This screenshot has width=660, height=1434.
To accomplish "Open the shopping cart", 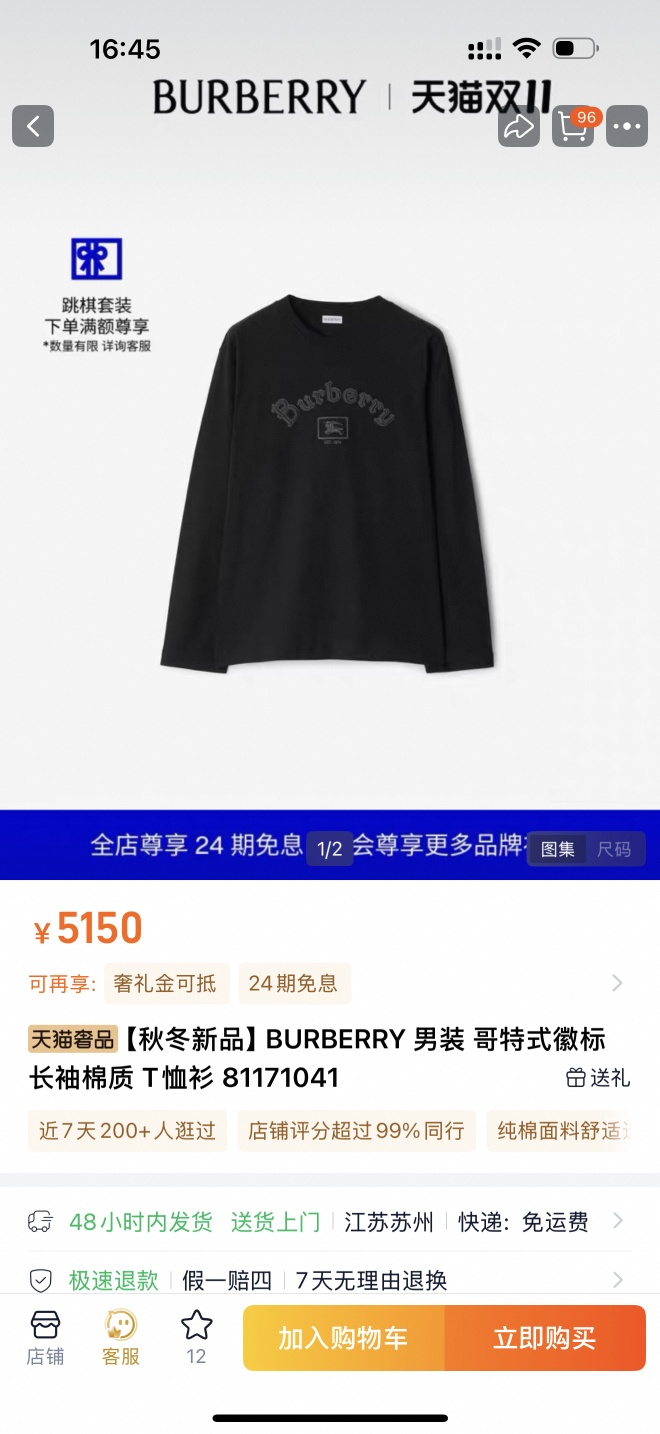I will click(573, 126).
